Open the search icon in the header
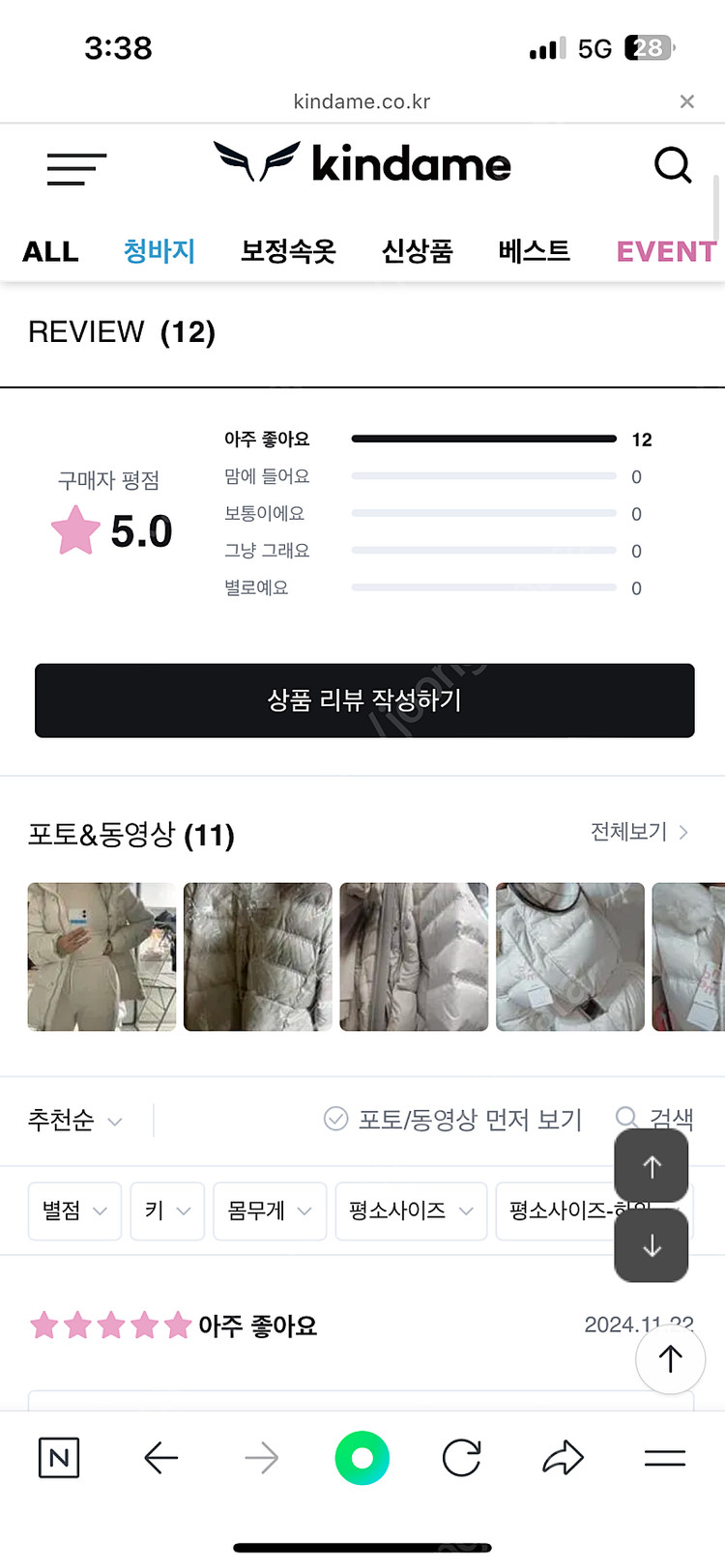Screen dimensions: 725x1568 (674, 165)
